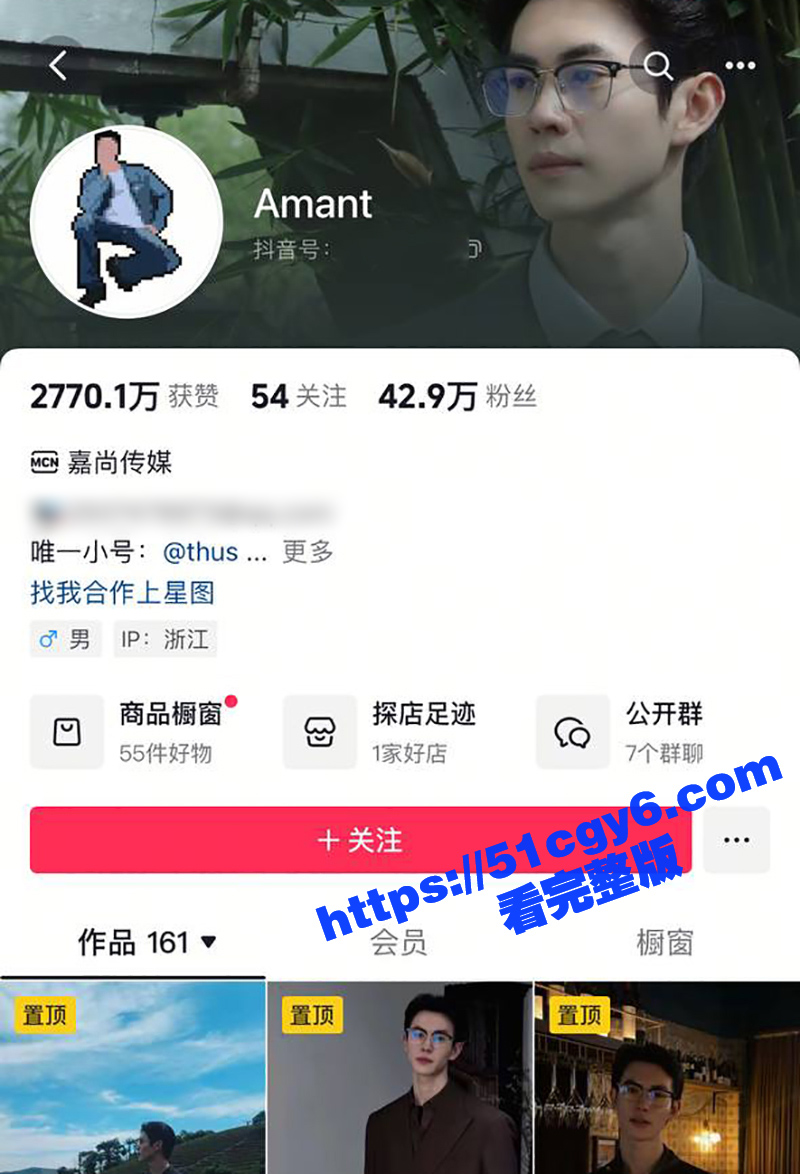
Task: Switch to the 橱窗 tab
Action: coord(665,942)
